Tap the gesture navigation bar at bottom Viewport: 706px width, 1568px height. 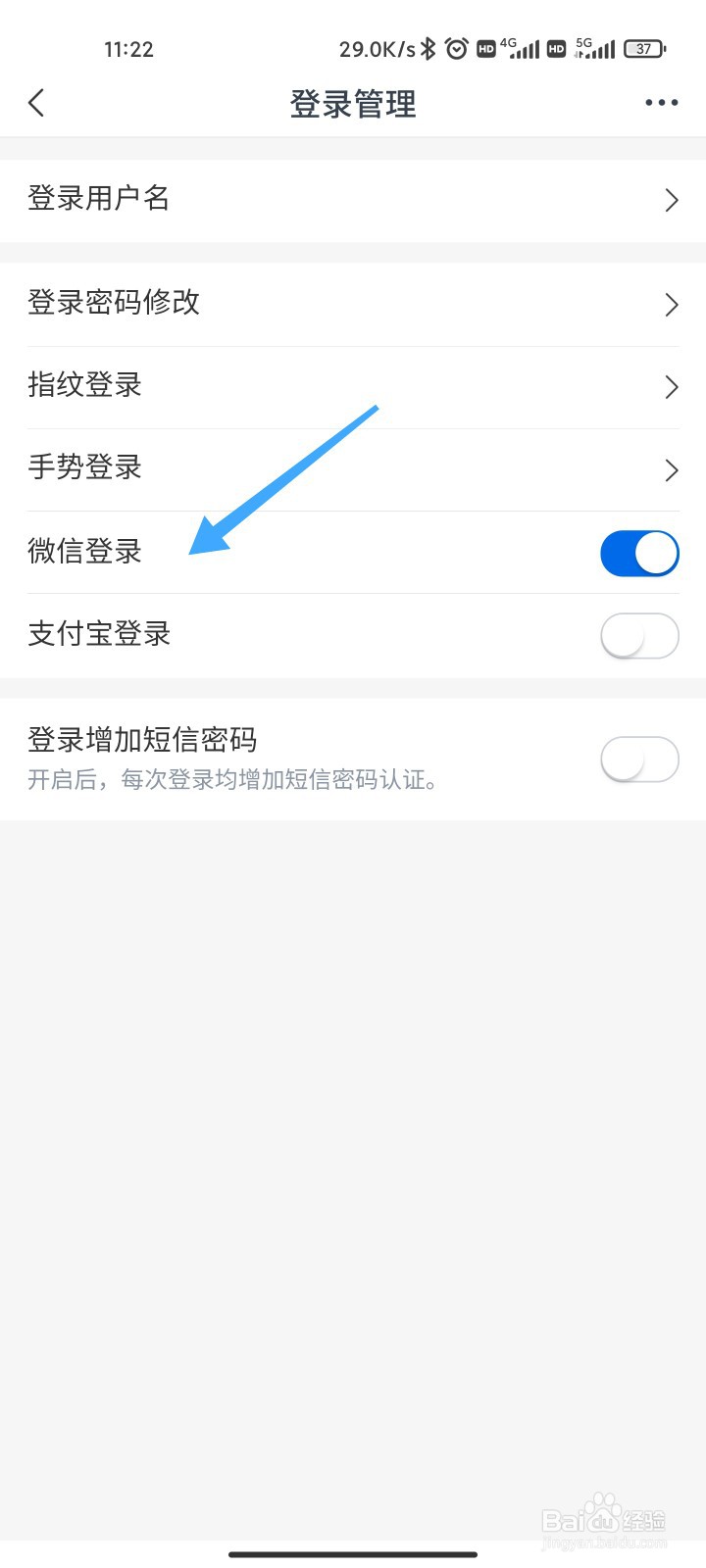353,1553
